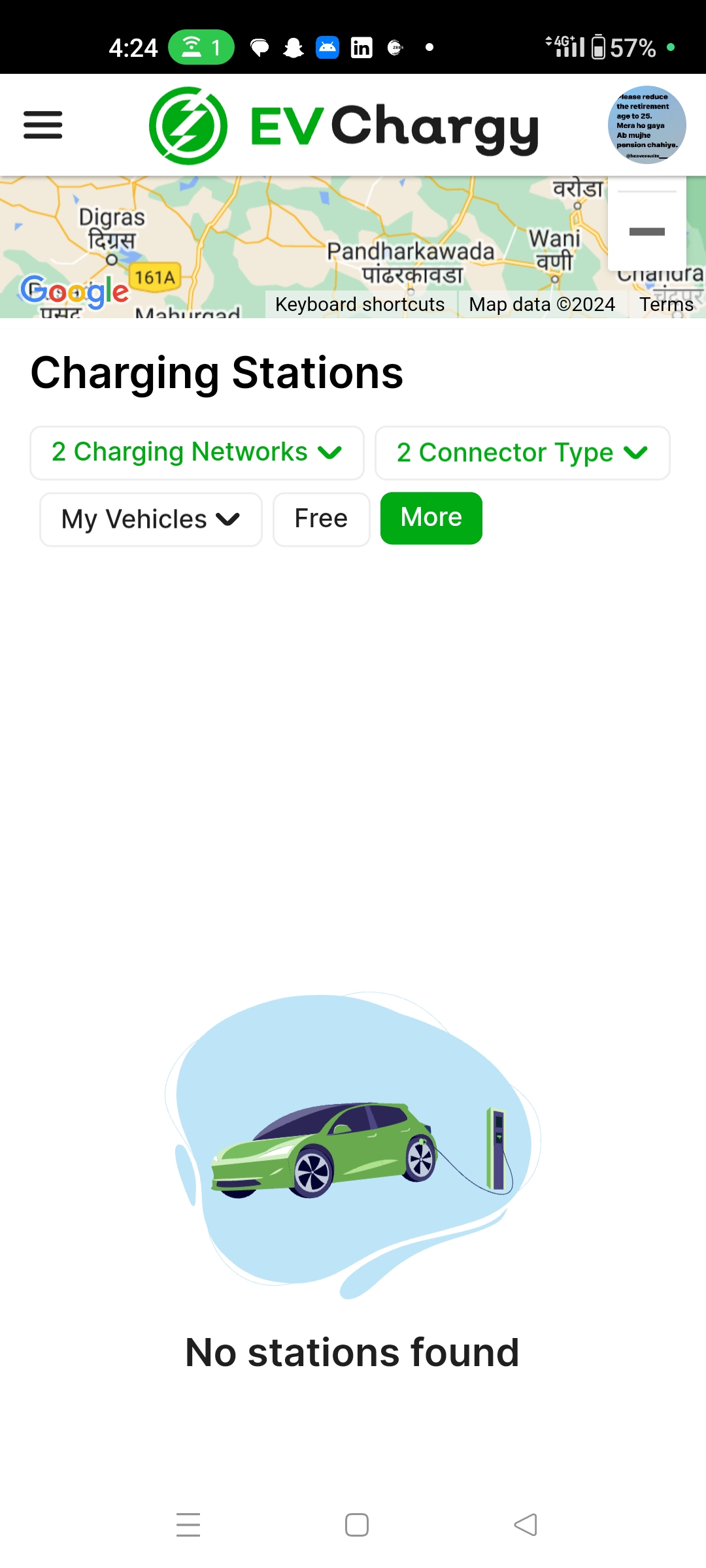Go back using system navigation
Screen dimensions: 706x1568
526,1525
